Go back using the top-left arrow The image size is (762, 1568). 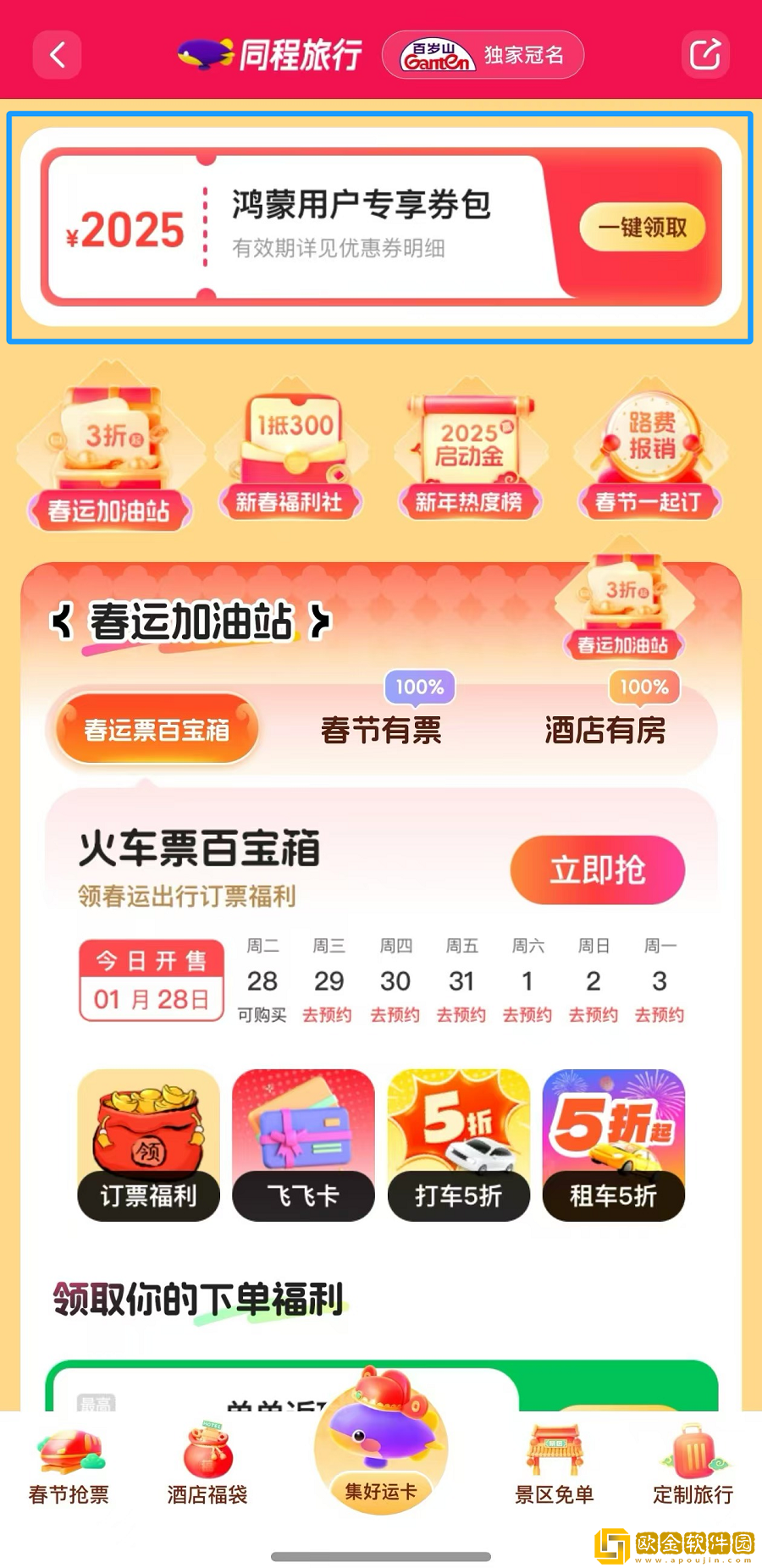57,56
